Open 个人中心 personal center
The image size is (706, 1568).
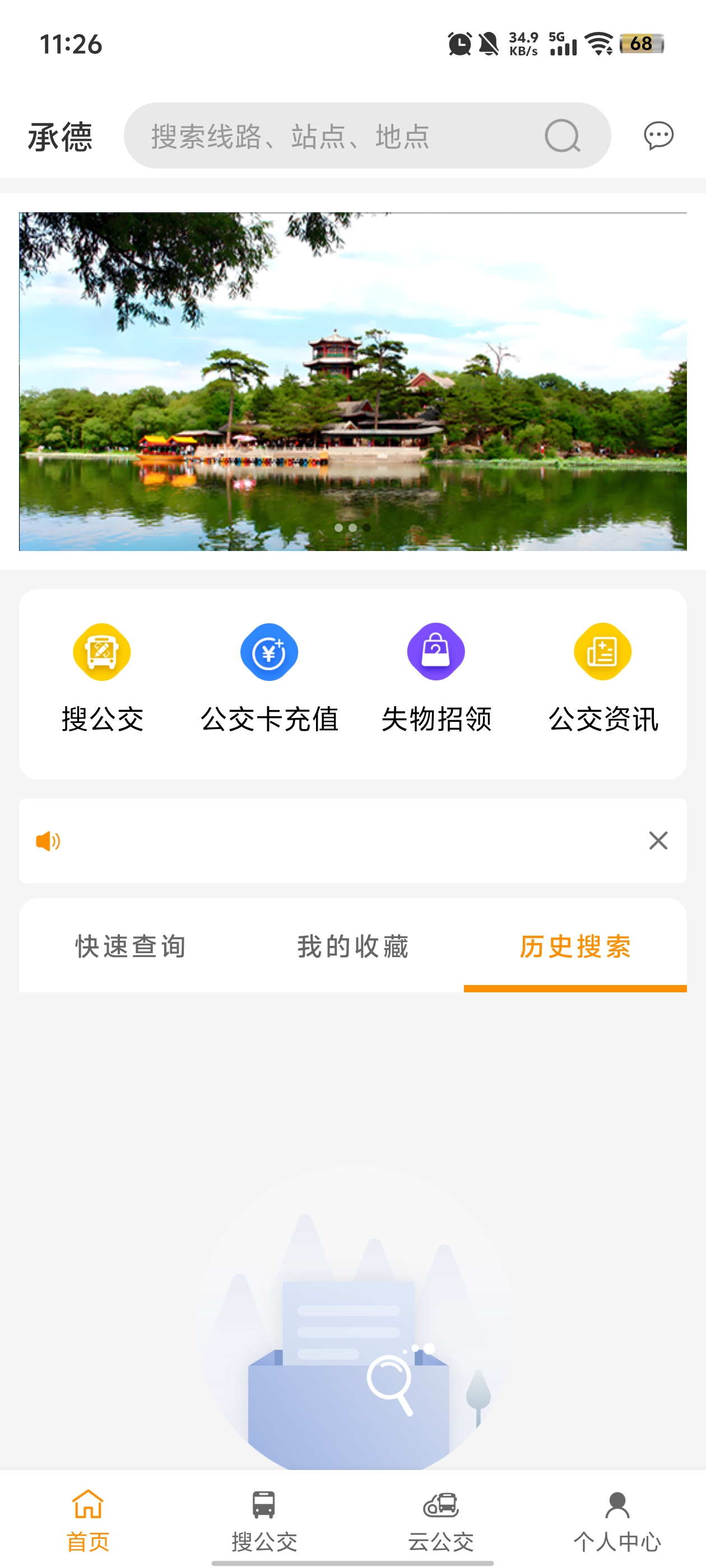pyautogui.click(x=617, y=1520)
